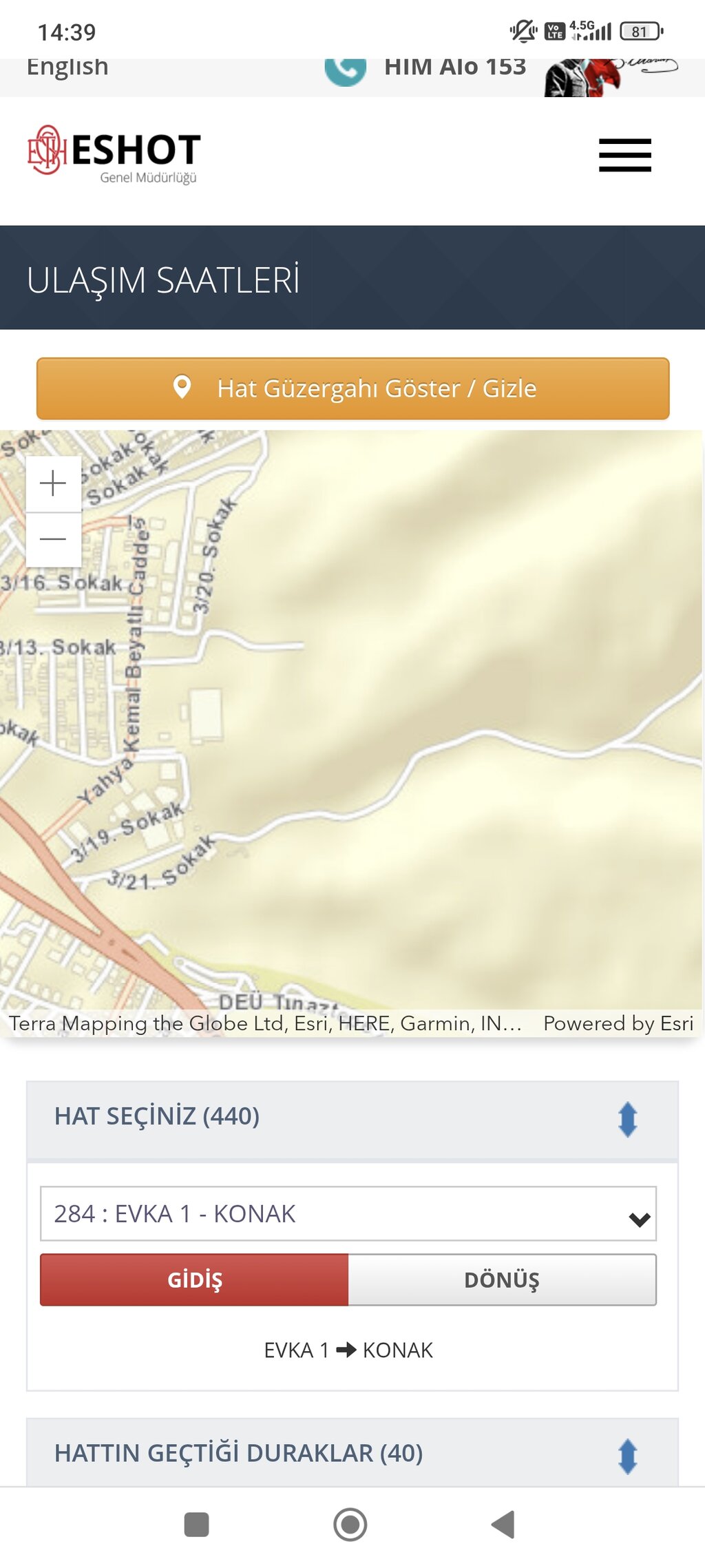Zoom in on the map
Viewport: 705px width, 1568px height.
(53, 483)
